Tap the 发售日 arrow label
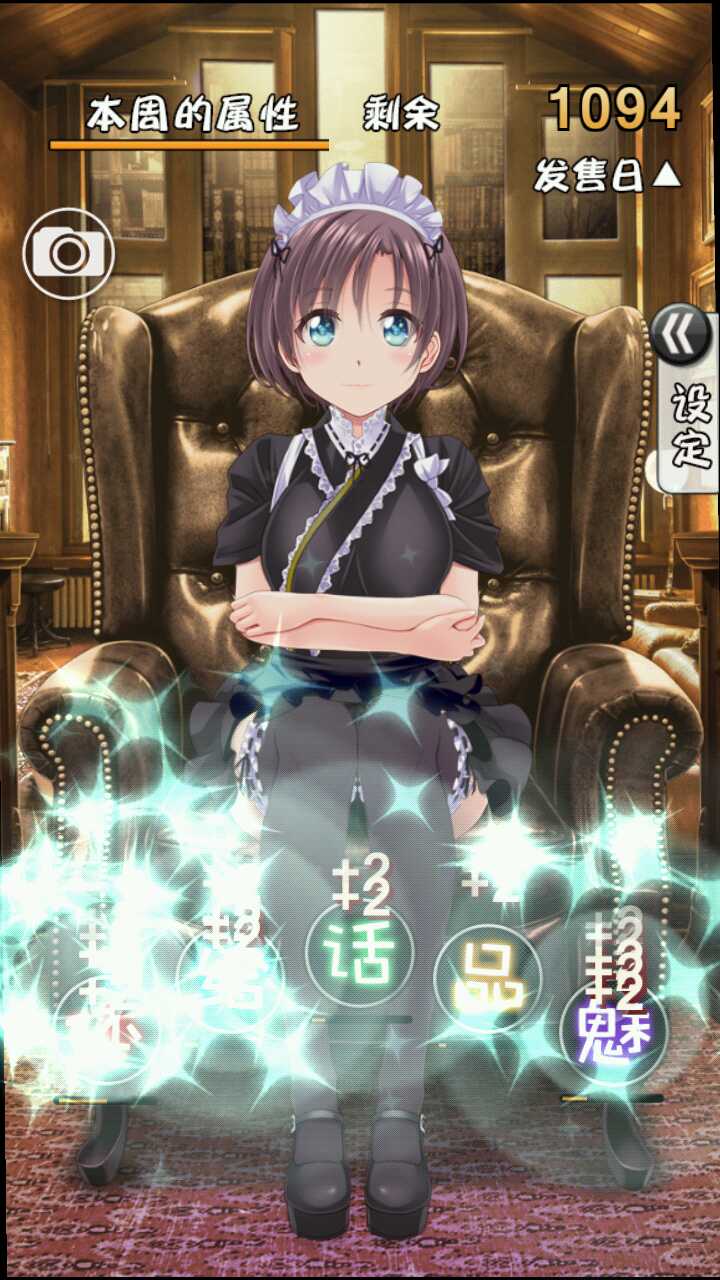Screen dimensions: 720x1280 click(x=607, y=176)
